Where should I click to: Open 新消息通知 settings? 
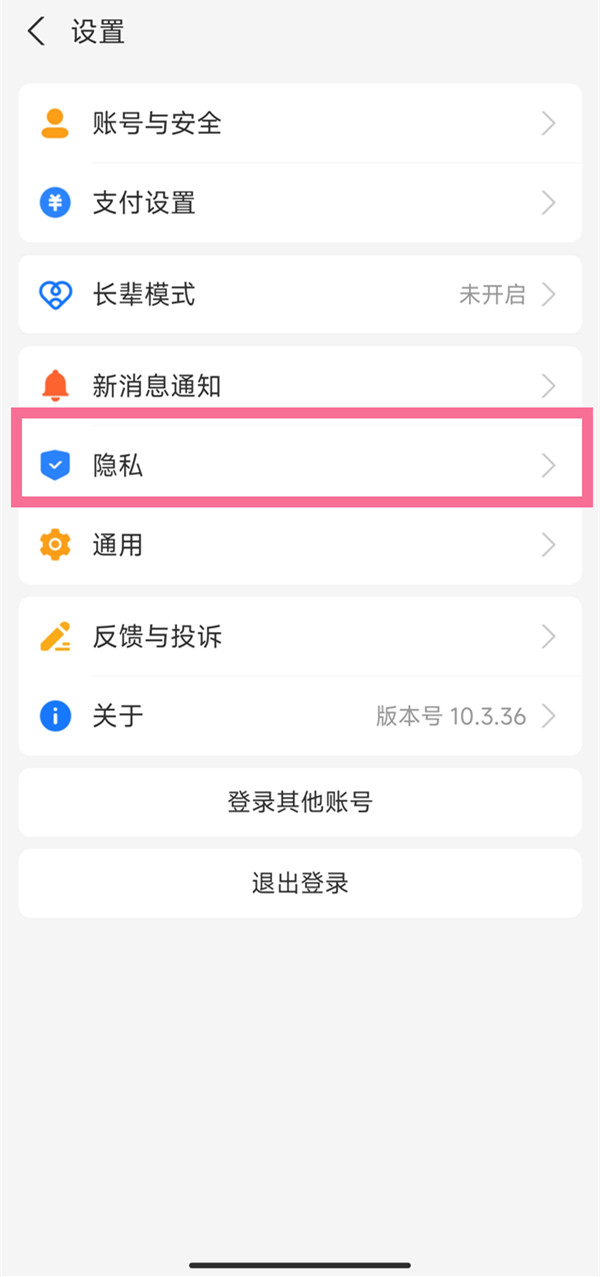coord(300,386)
